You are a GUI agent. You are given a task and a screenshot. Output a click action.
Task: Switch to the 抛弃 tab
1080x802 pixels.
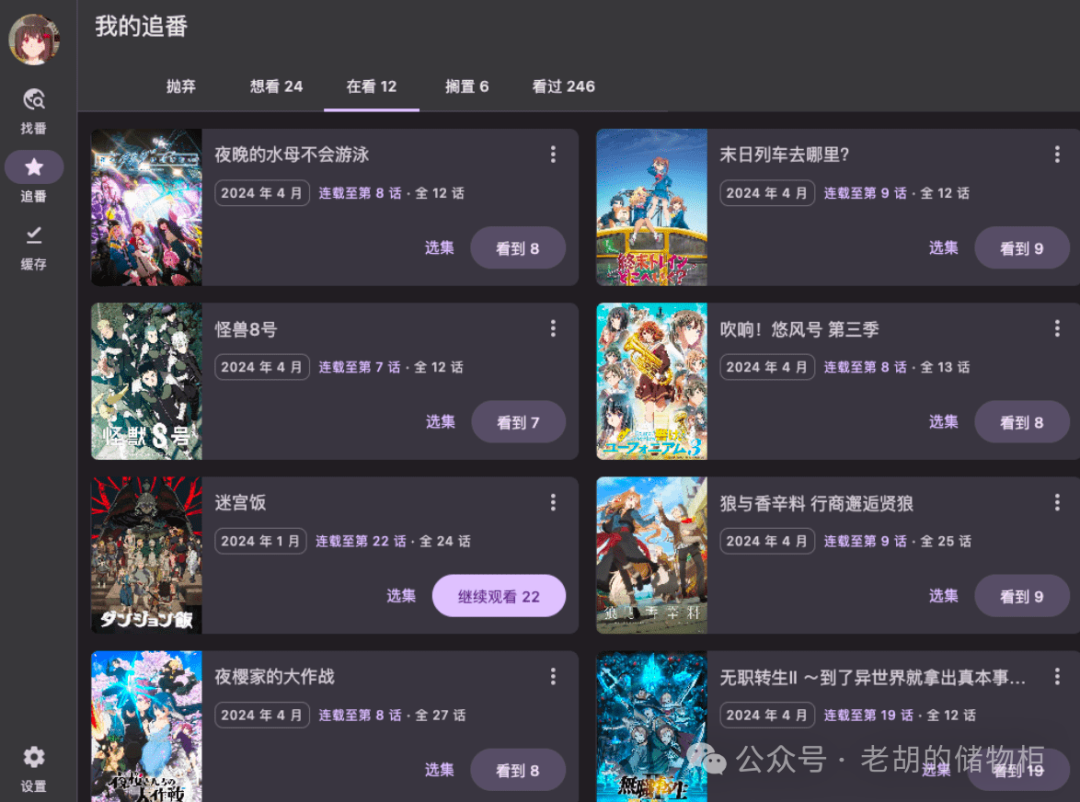[181, 86]
